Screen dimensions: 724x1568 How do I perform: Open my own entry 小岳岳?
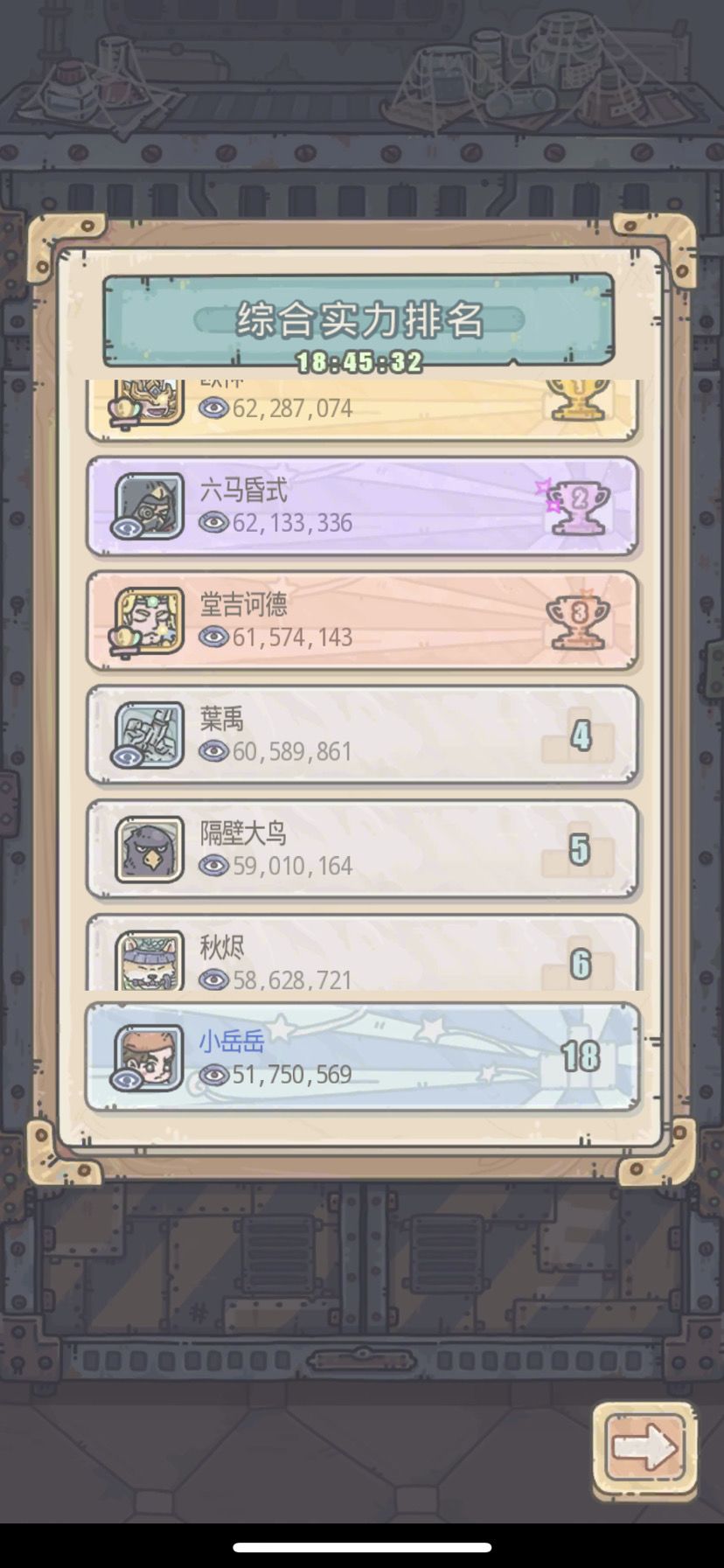(362, 1057)
